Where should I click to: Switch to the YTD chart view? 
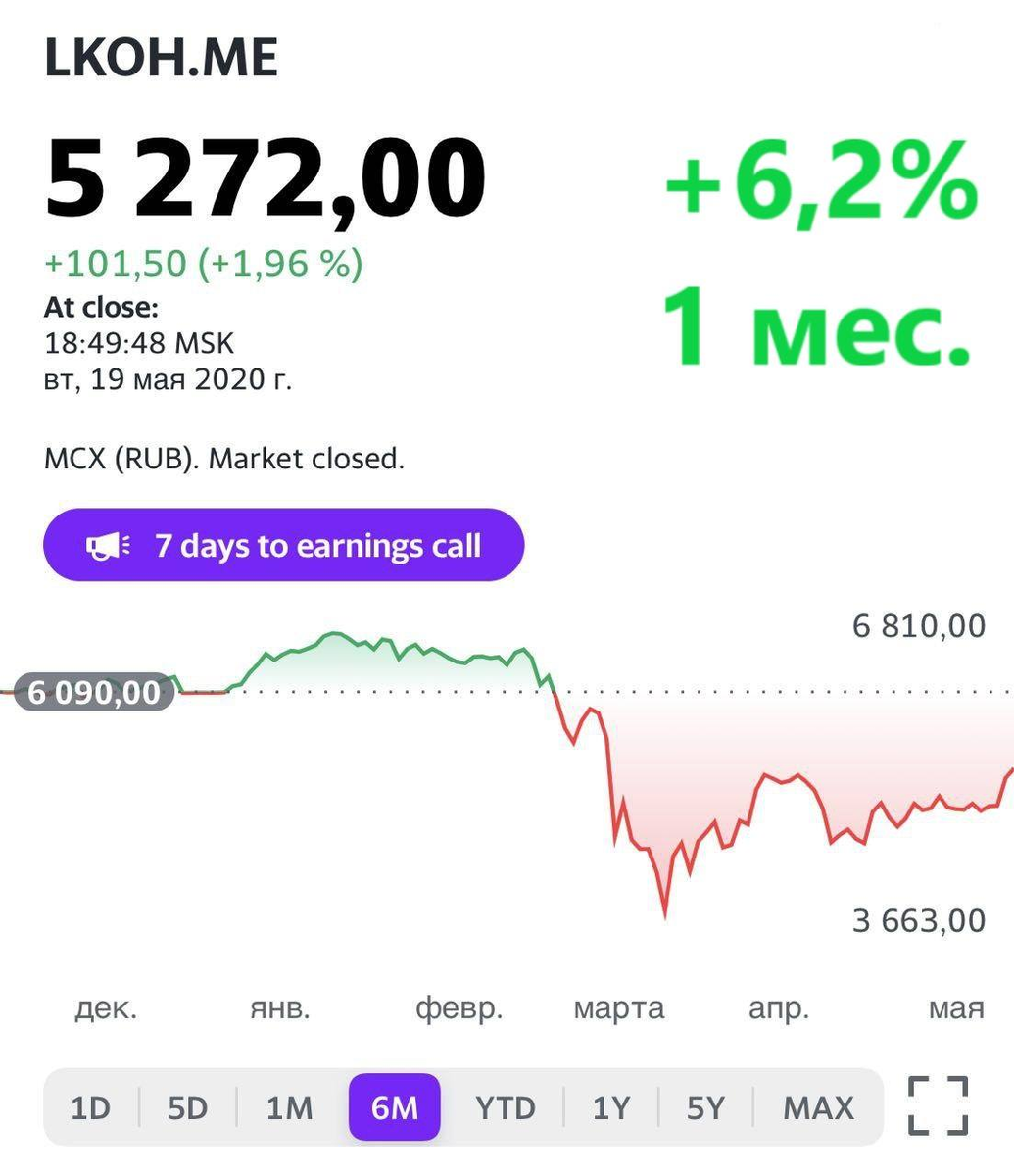click(x=505, y=1107)
